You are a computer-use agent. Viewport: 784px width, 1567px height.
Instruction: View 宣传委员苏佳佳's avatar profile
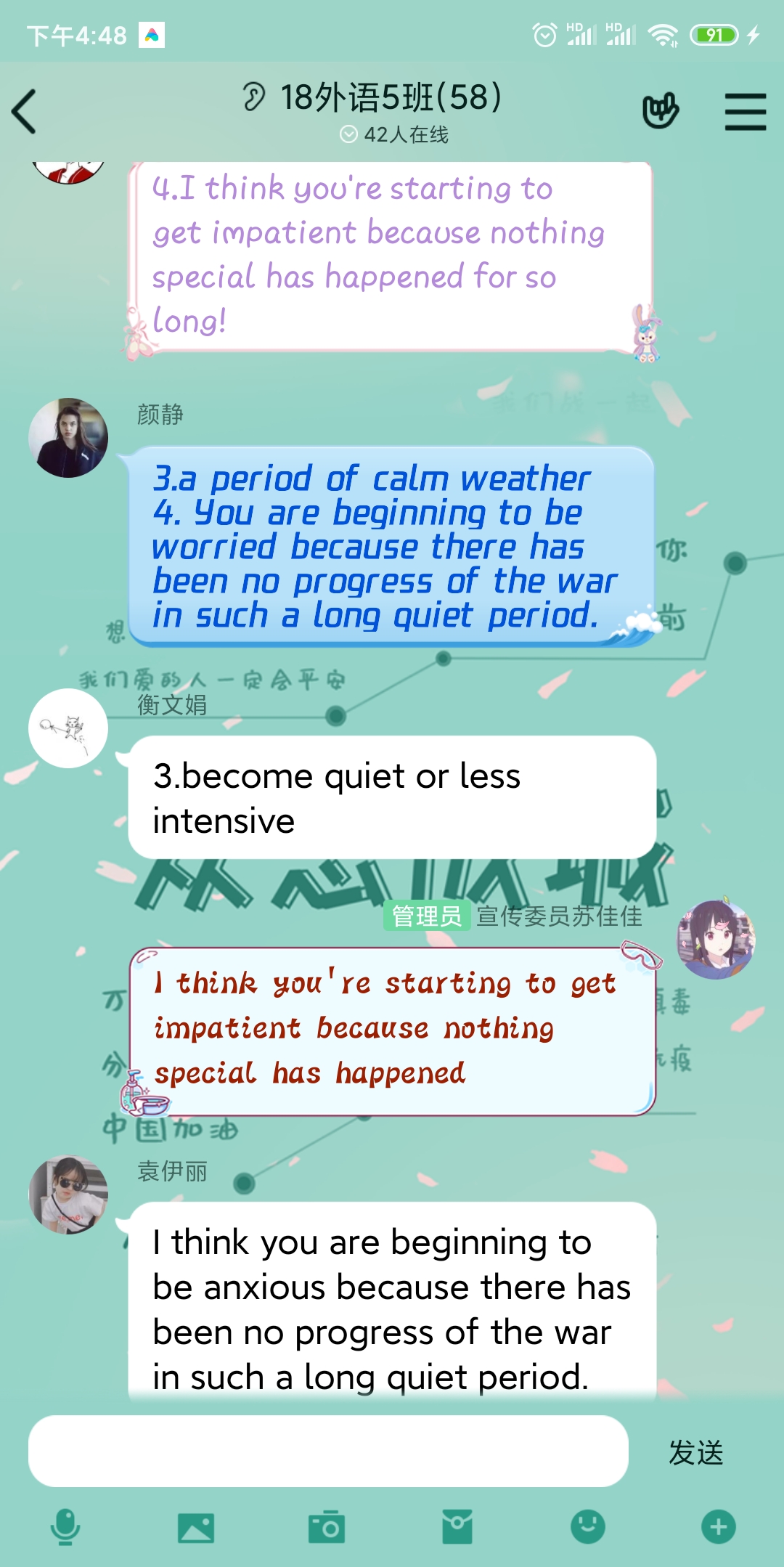click(716, 940)
